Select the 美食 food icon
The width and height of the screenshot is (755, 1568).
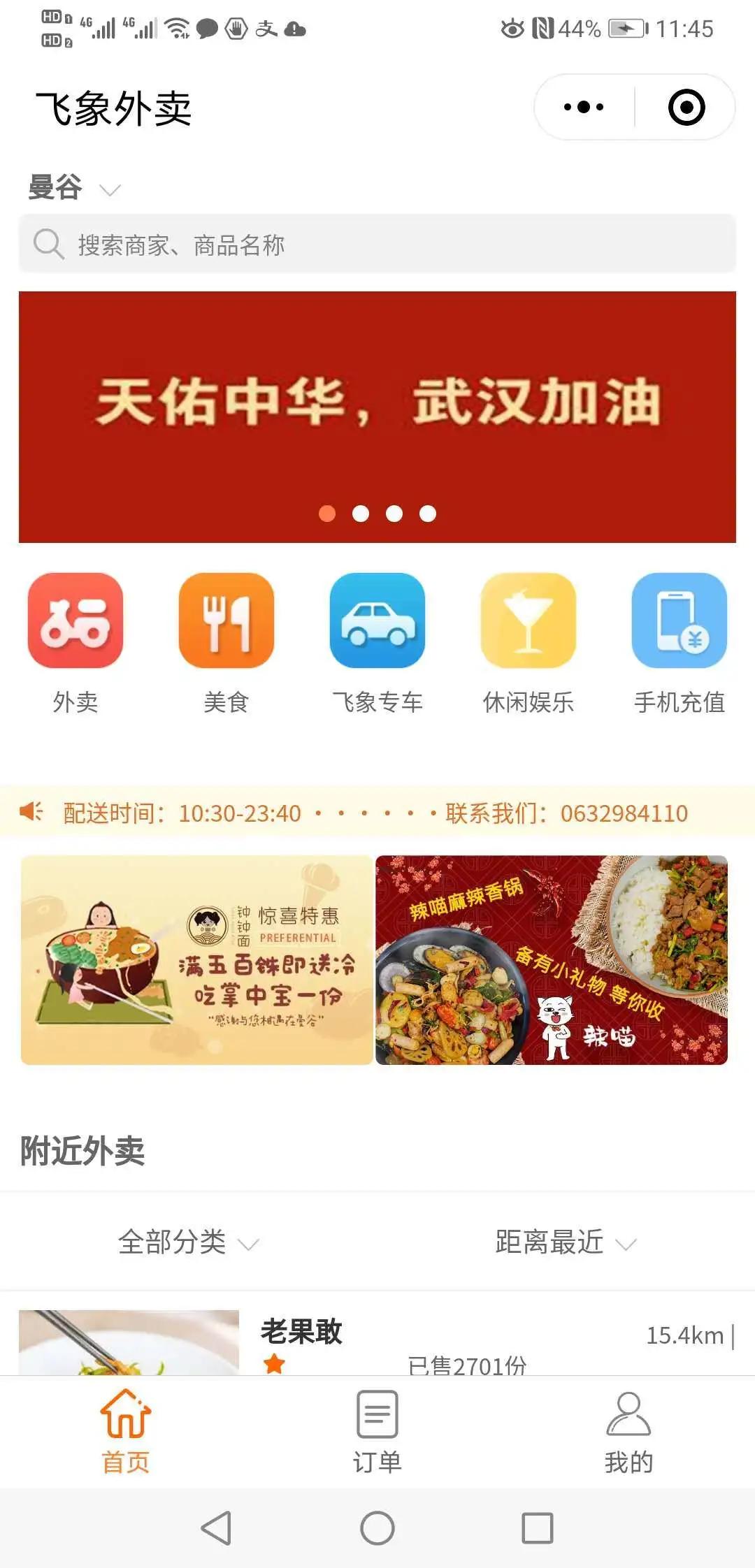(226, 623)
